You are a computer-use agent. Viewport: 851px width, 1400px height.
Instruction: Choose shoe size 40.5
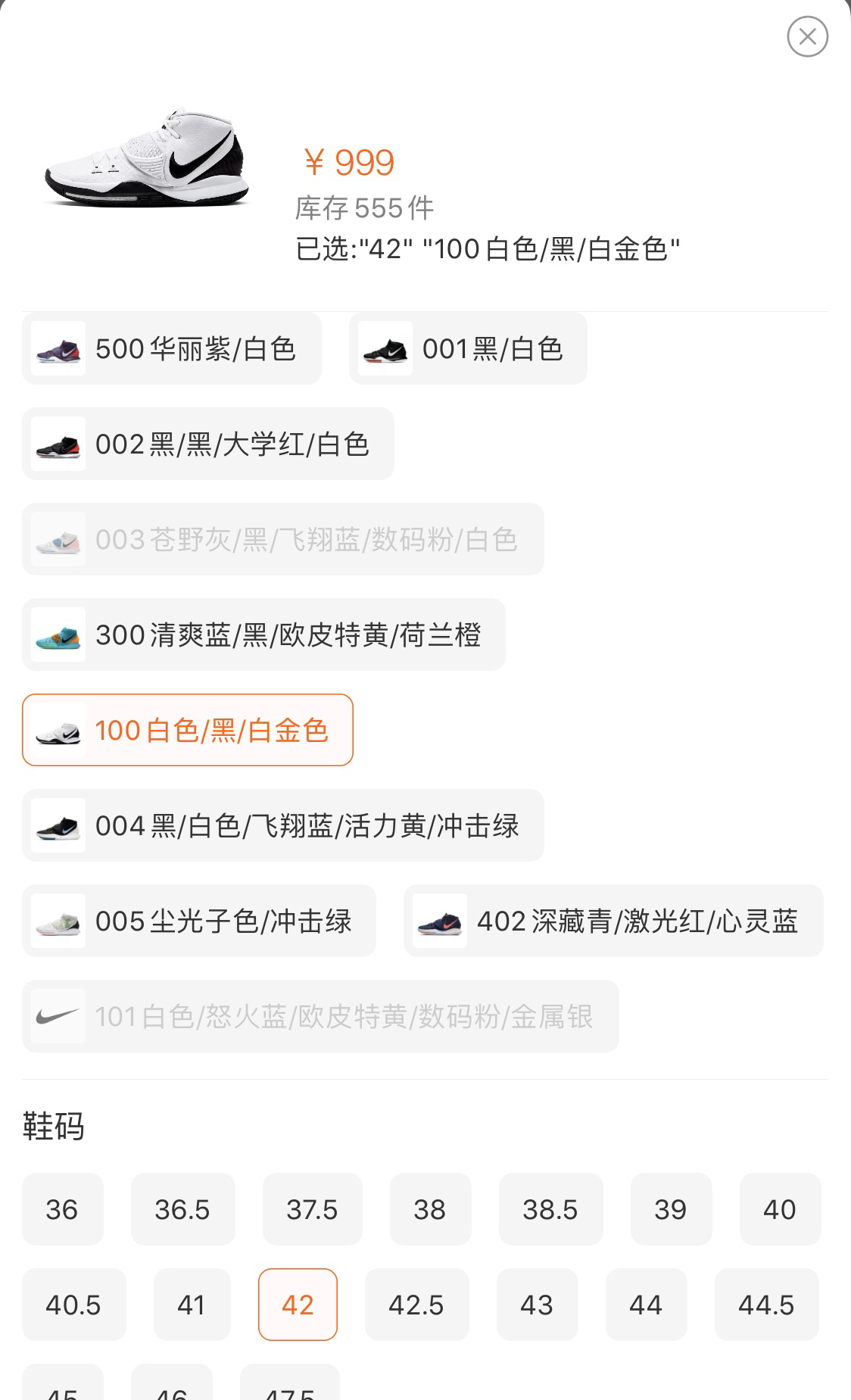point(73,1305)
